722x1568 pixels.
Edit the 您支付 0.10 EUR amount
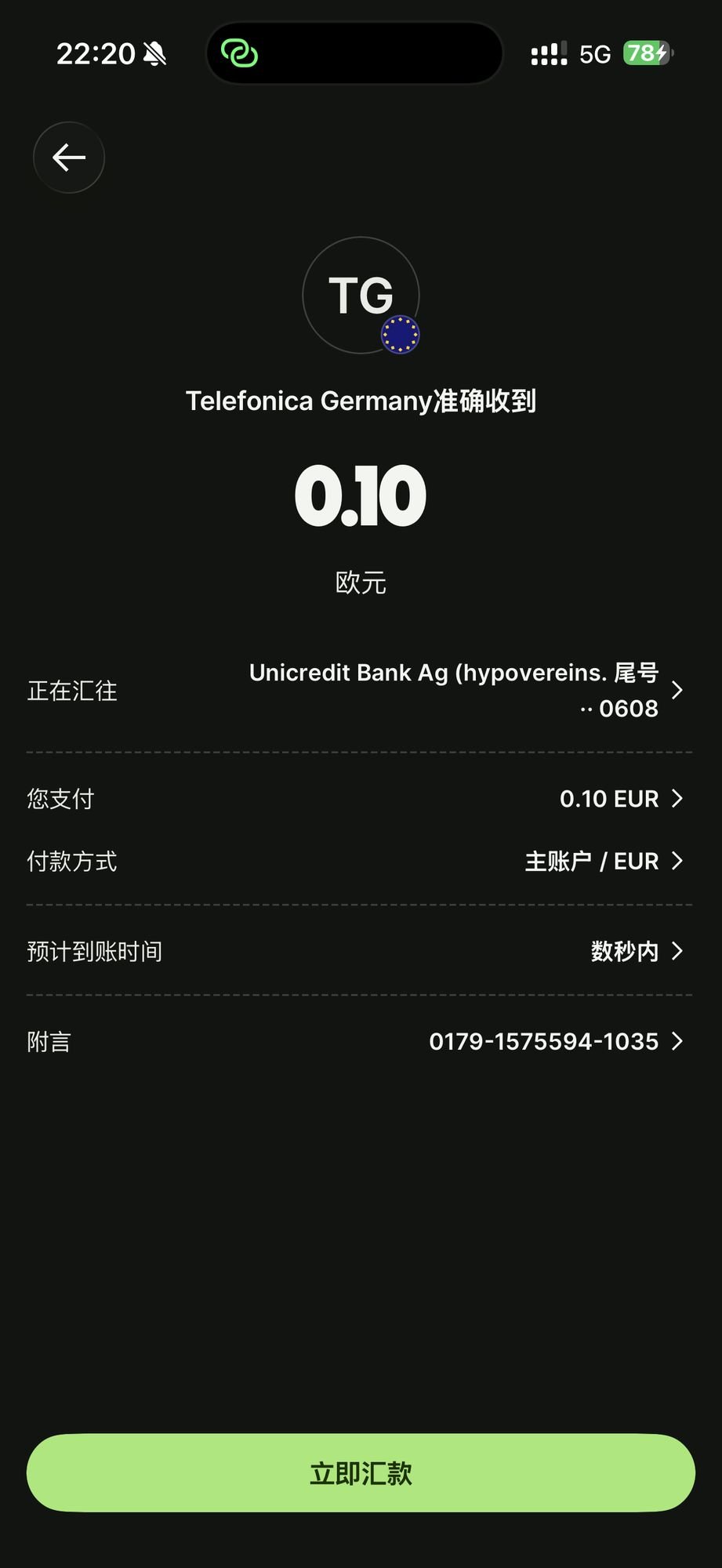point(360,799)
